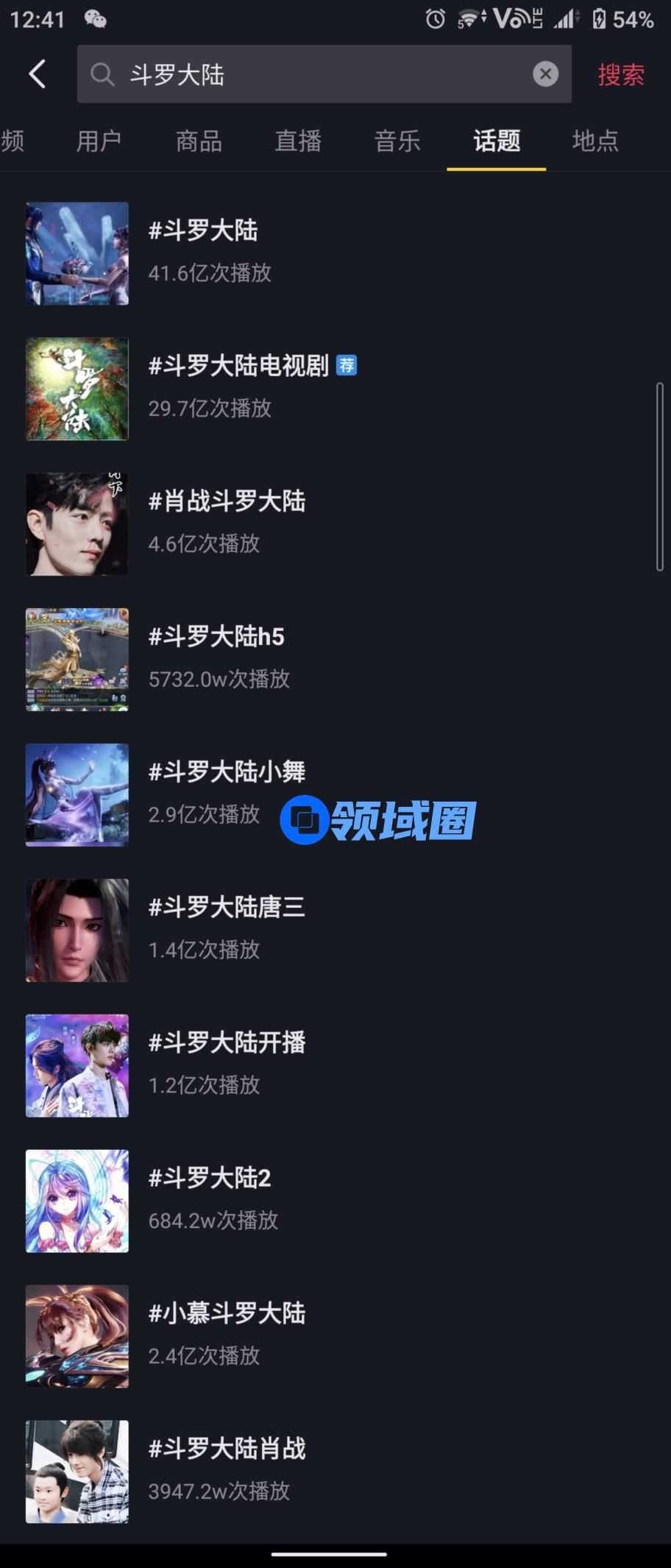Image resolution: width=671 pixels, height=1568 pixels.
Task: Switch to the 地点 tab
Action: [x=595, y=140]
